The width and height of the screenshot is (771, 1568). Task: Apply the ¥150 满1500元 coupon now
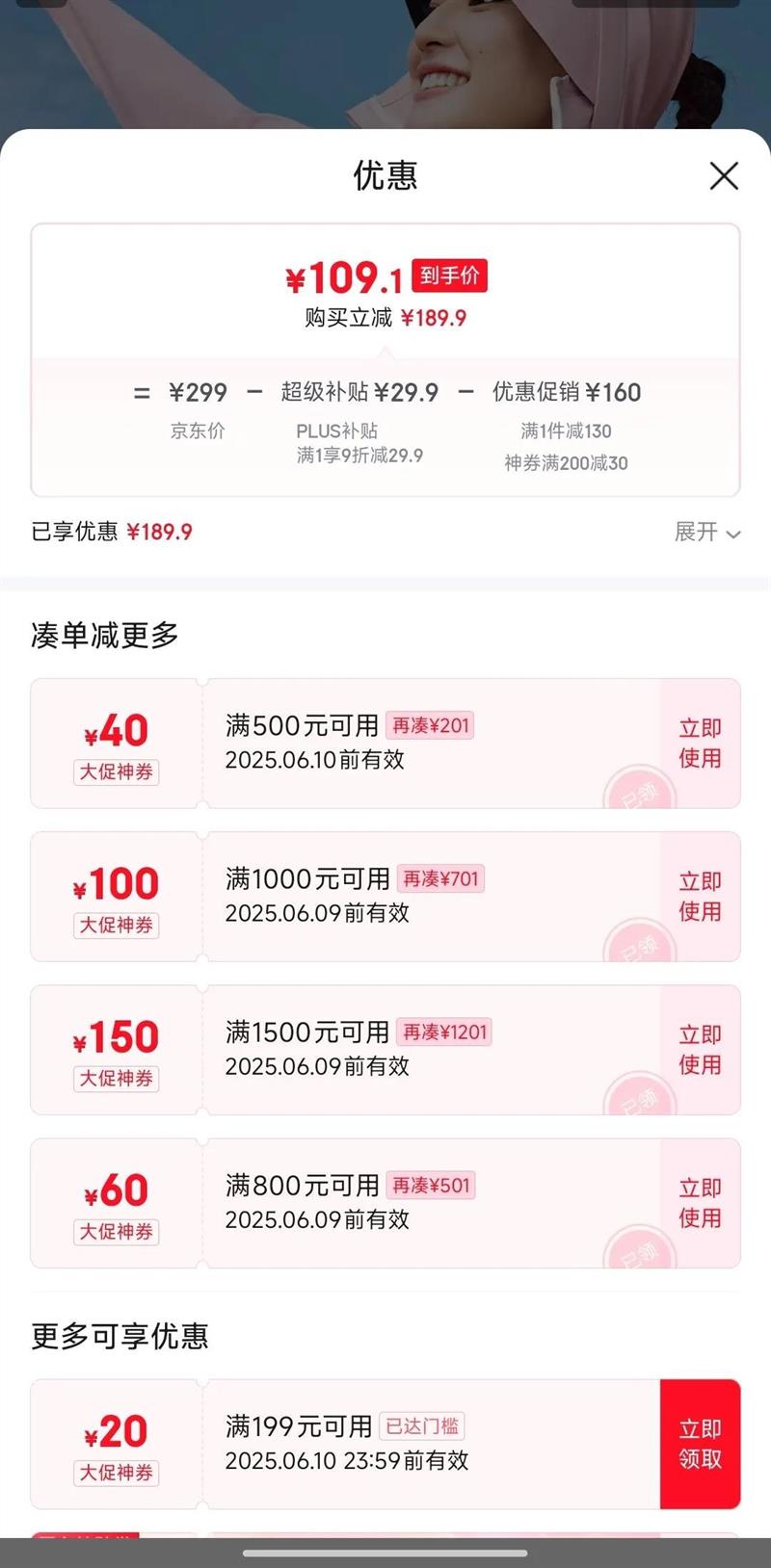coord(700,1050)
